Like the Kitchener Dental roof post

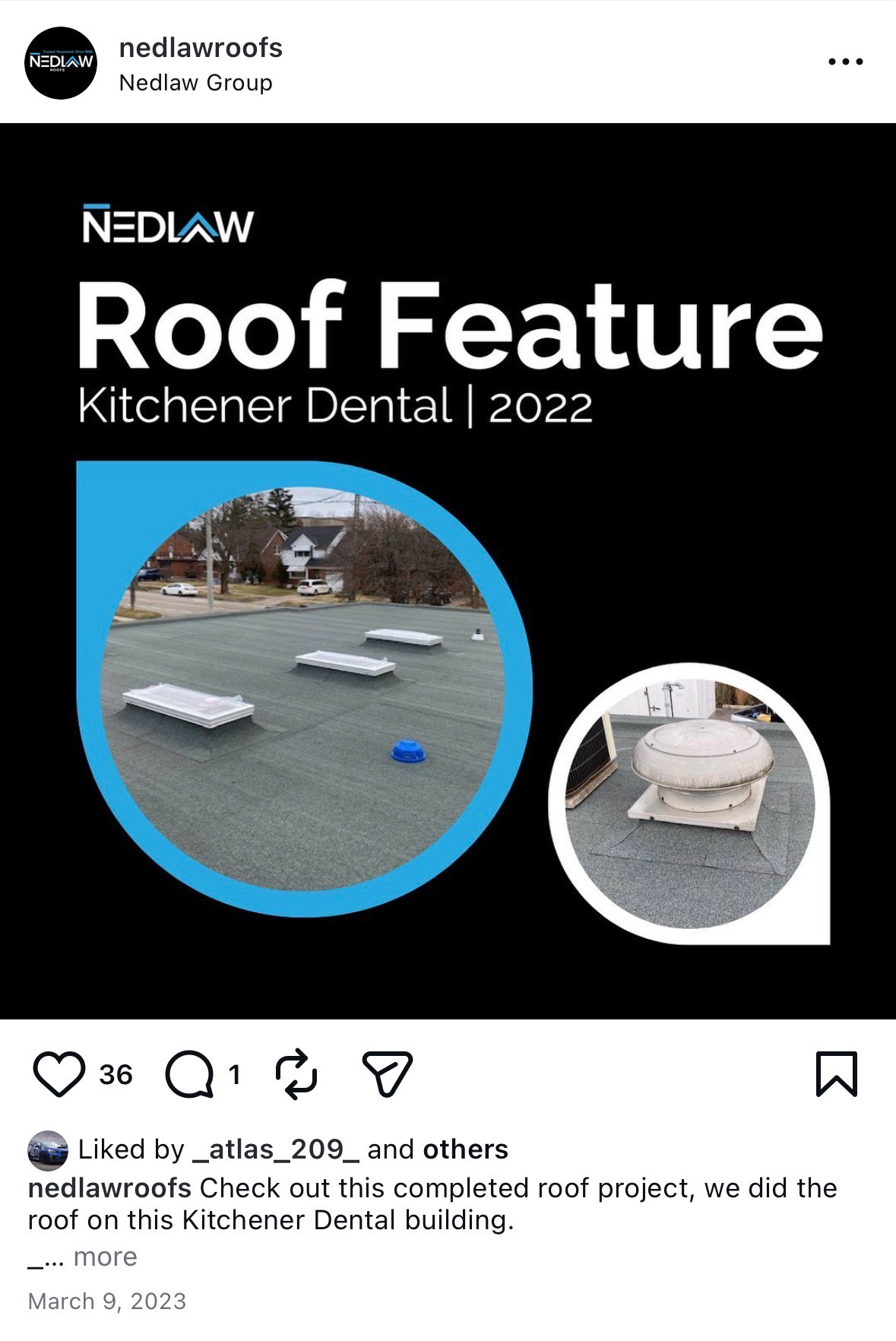click(59, 1074)
